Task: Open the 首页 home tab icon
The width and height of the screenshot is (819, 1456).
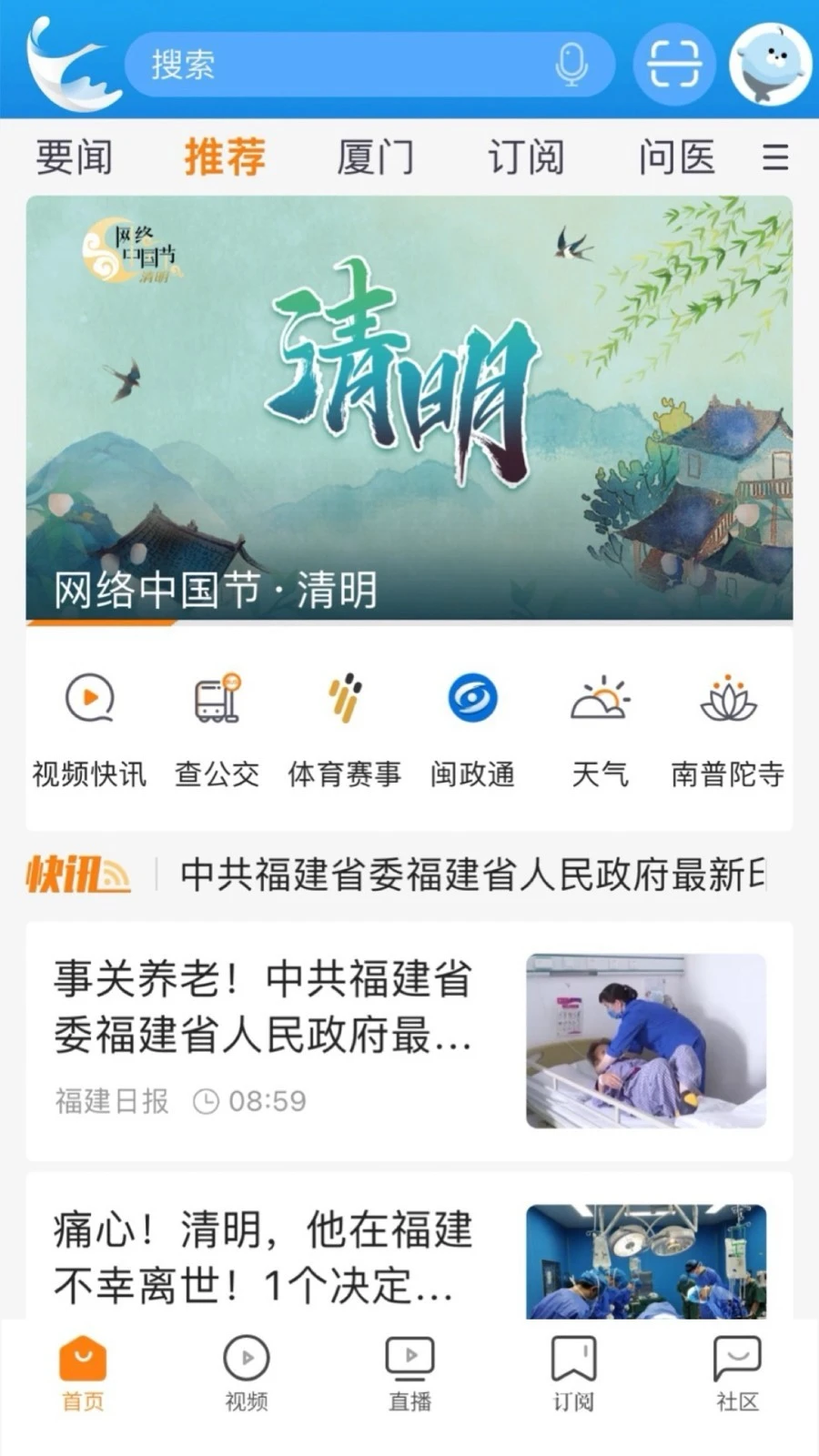Action: pos(81,1374)
